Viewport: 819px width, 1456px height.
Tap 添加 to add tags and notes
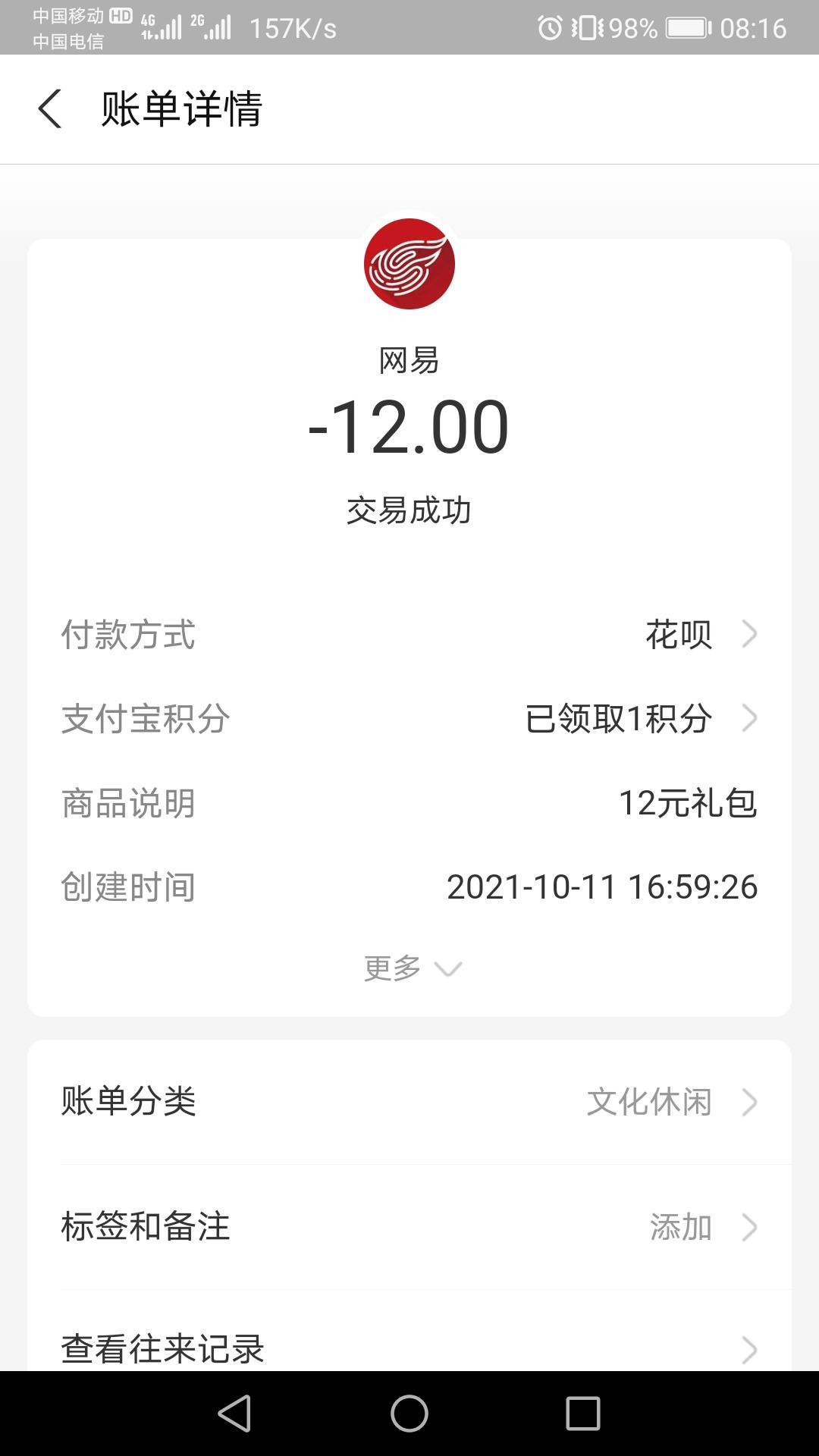(x=680, y=1227)
